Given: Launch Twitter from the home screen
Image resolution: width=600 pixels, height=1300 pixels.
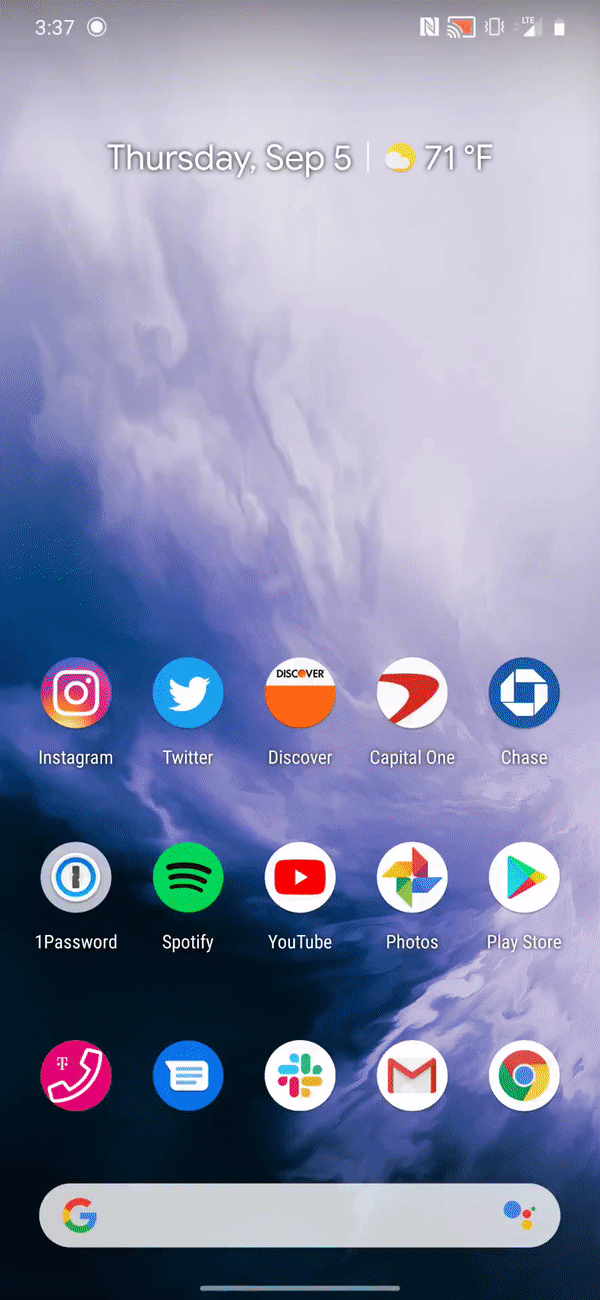Looking at the screenshot, I should pyautogui.click(x=188, y=693).
